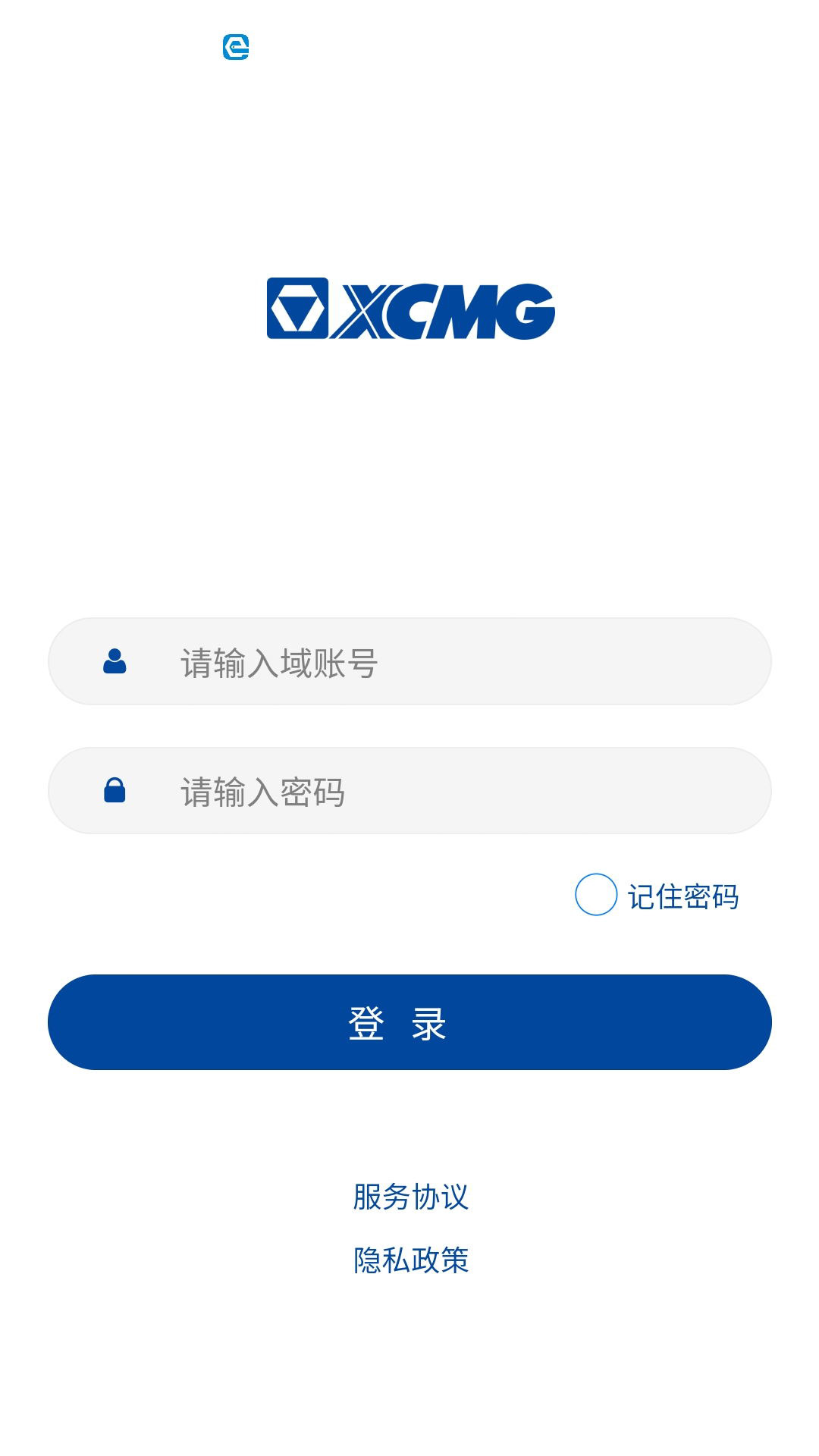Screen dimensions: 819x1456
Task: Click the padlock icon in password field
Action: point(114,791)
